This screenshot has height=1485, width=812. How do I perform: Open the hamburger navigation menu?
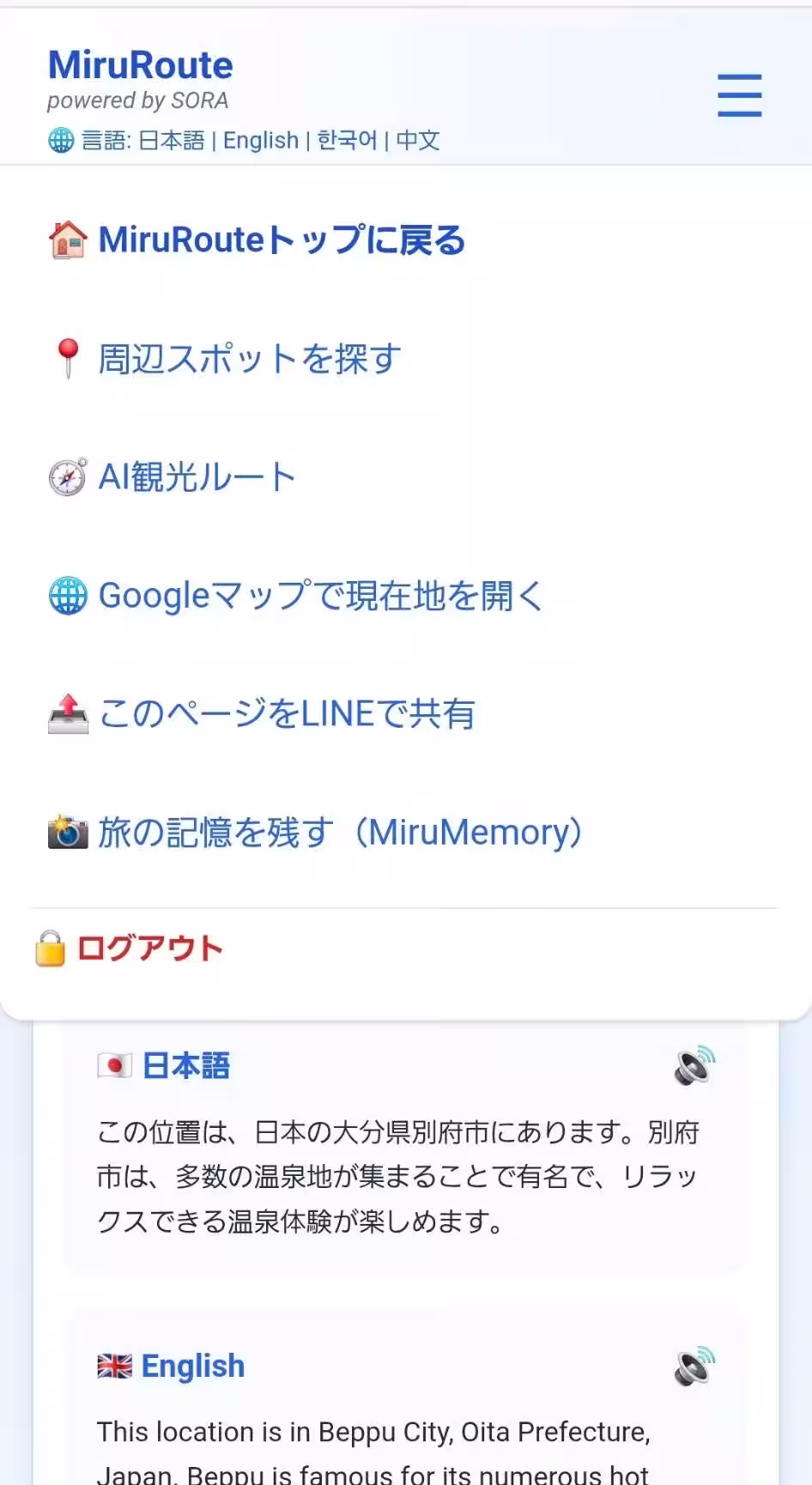(x=739, y=95)
